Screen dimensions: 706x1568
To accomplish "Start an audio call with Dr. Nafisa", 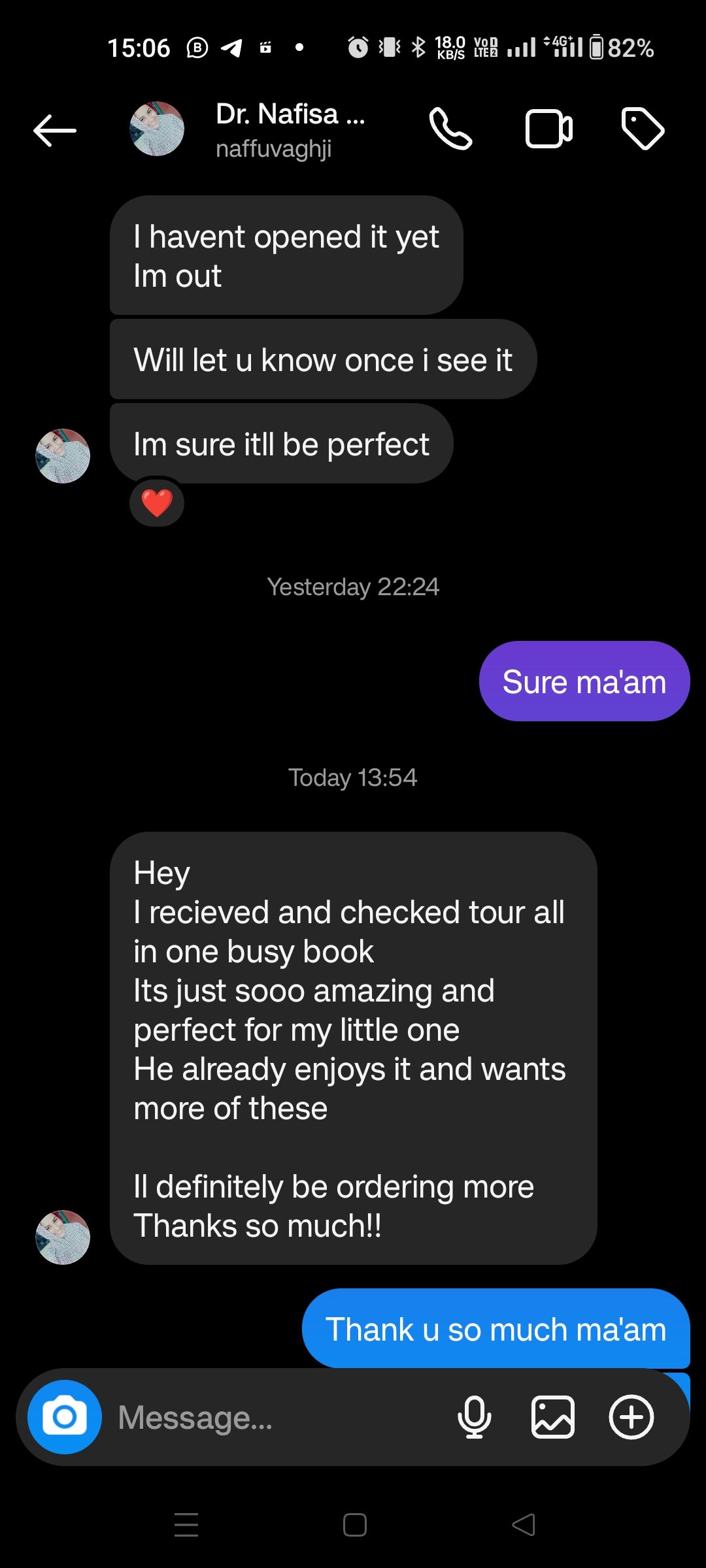I will (450, 129).
